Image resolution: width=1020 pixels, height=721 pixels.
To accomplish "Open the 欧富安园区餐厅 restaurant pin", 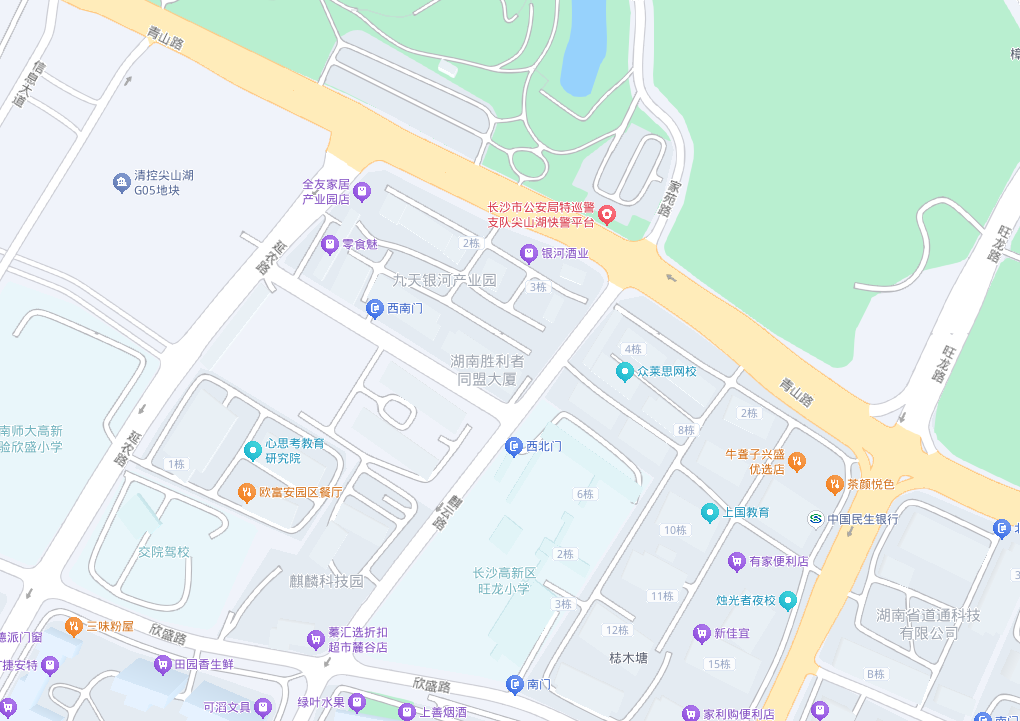I will pyautogui.click(x=246, y=492).
